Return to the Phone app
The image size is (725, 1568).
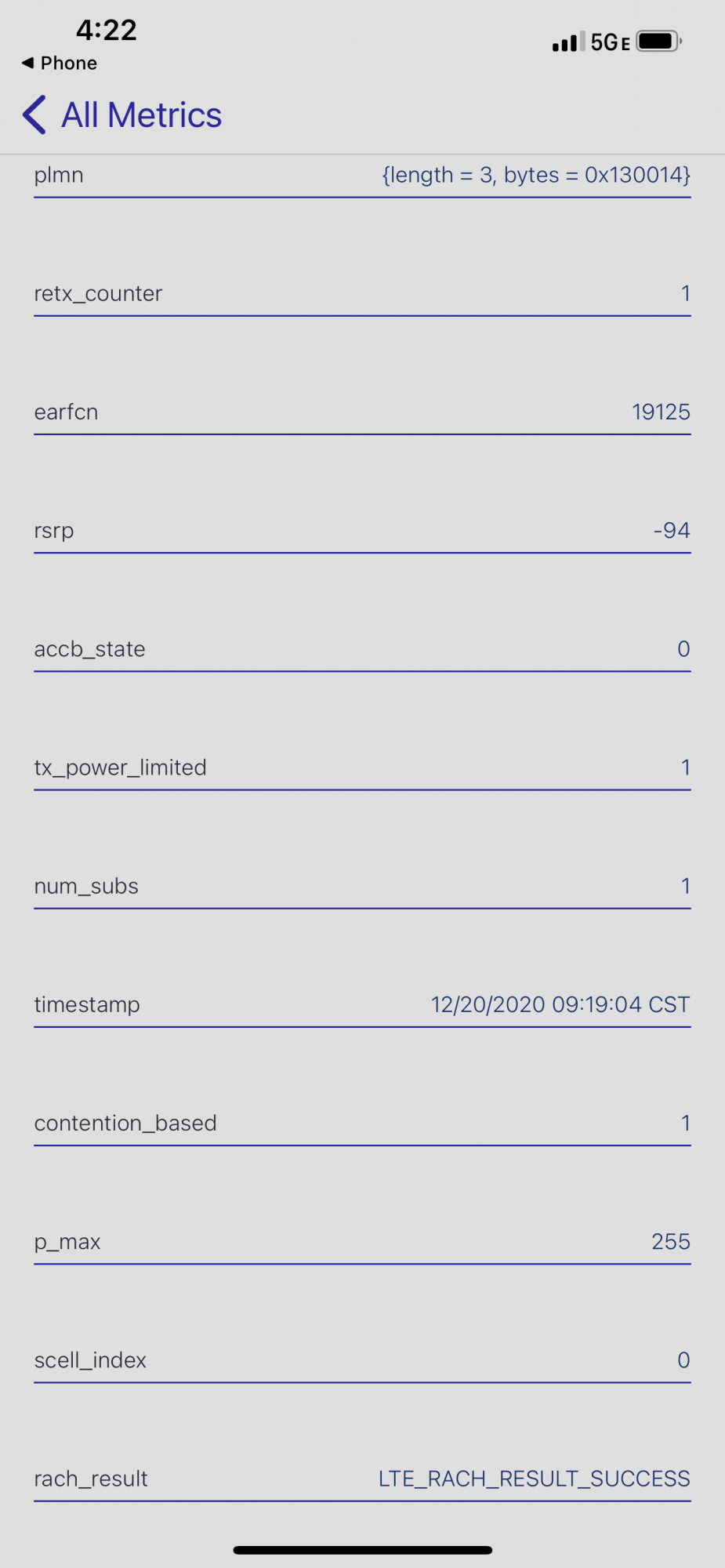(x=60, y=63)
